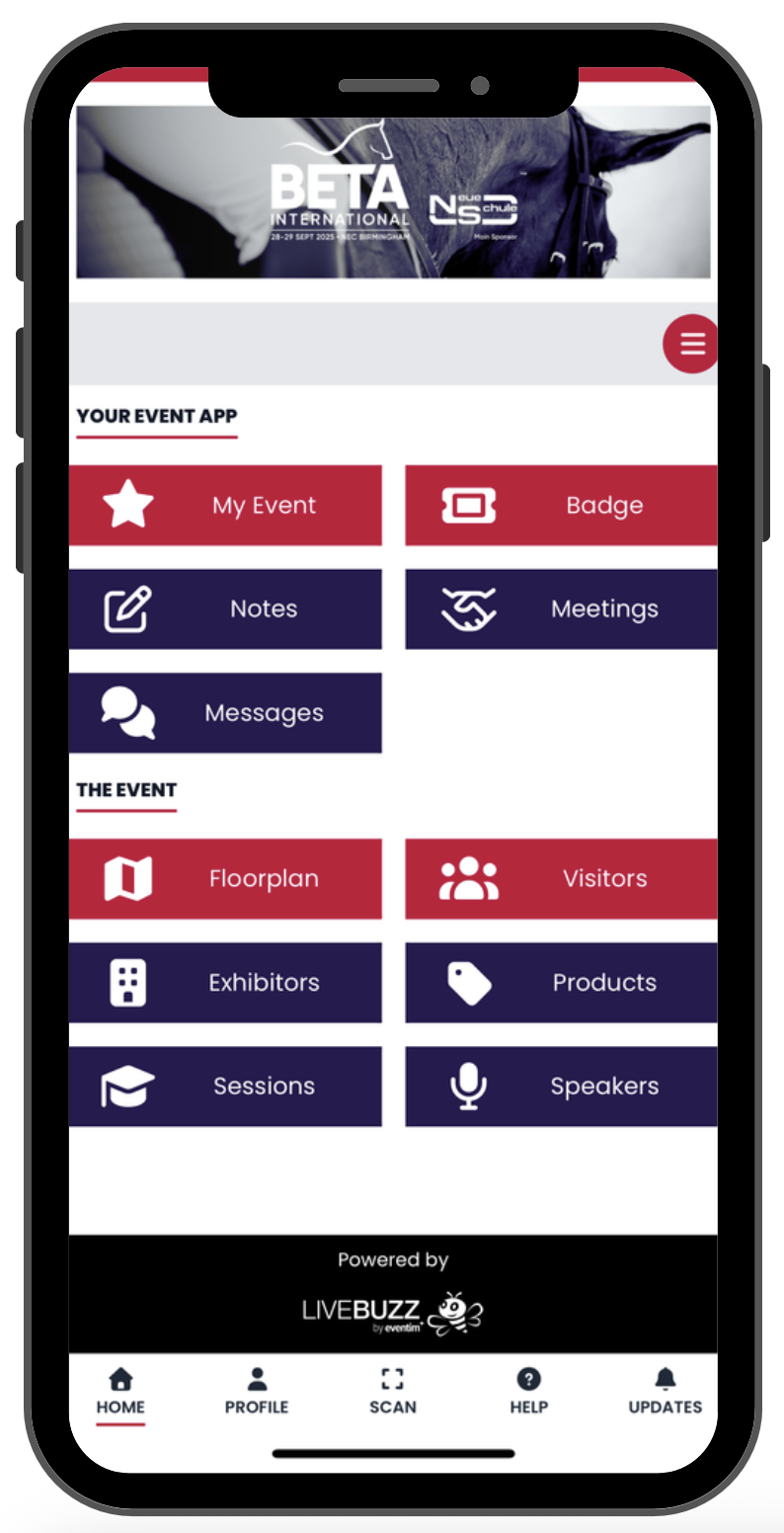View the Sessions schedule
Image resolution: width=784 pixels, height=1533 pixels.
click(x=225, y=1086)
